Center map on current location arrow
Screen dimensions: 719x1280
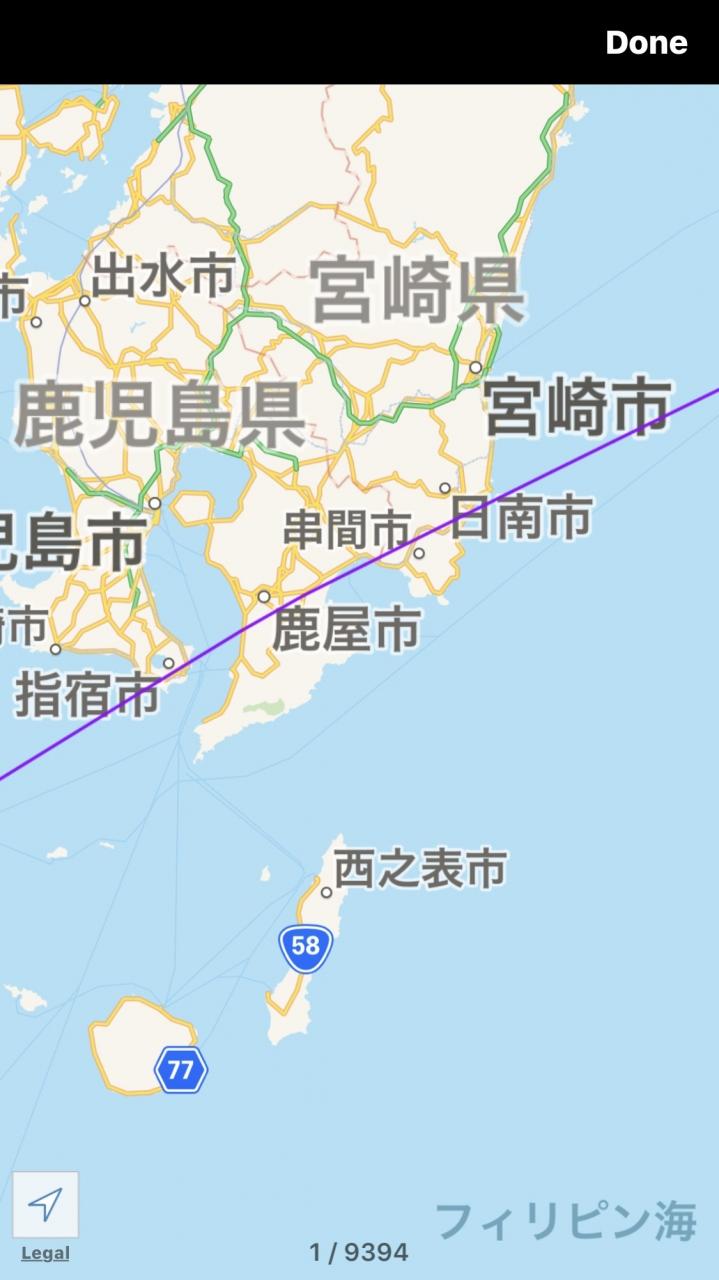coord(45,1204)
